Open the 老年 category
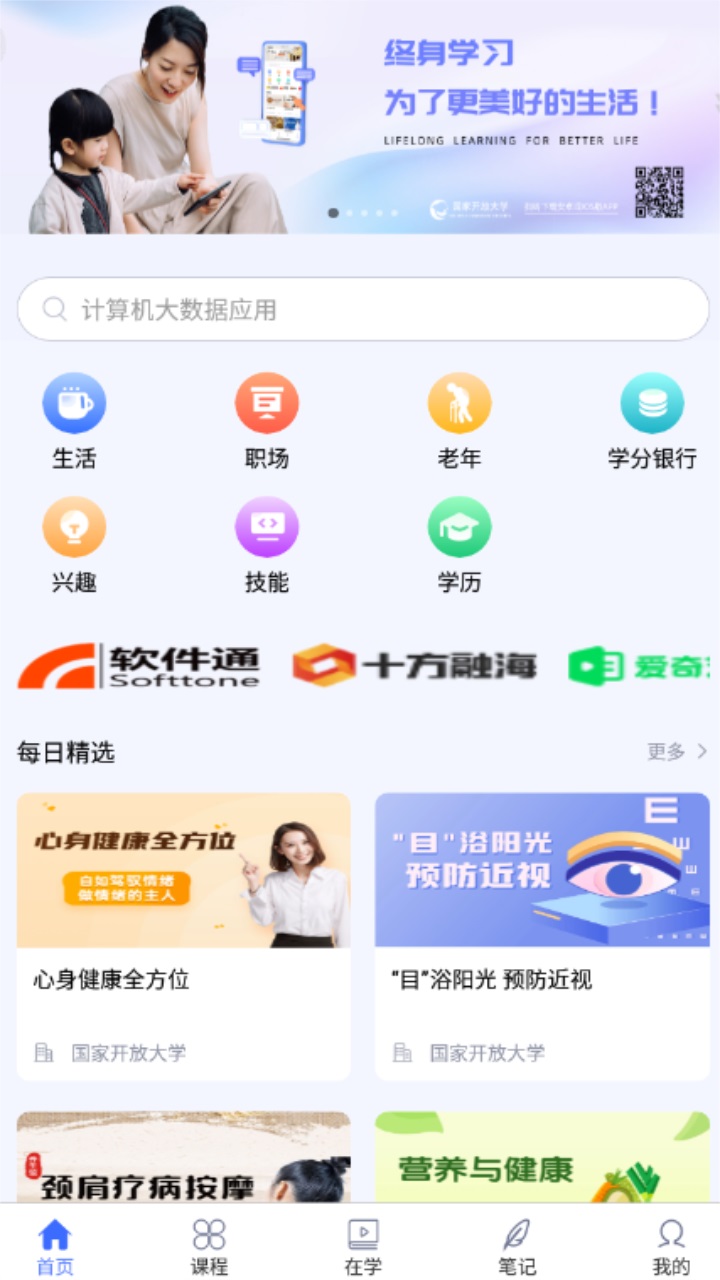Image resolution: width=720 pixels, height=1280 pixels. tap(459, 421)
